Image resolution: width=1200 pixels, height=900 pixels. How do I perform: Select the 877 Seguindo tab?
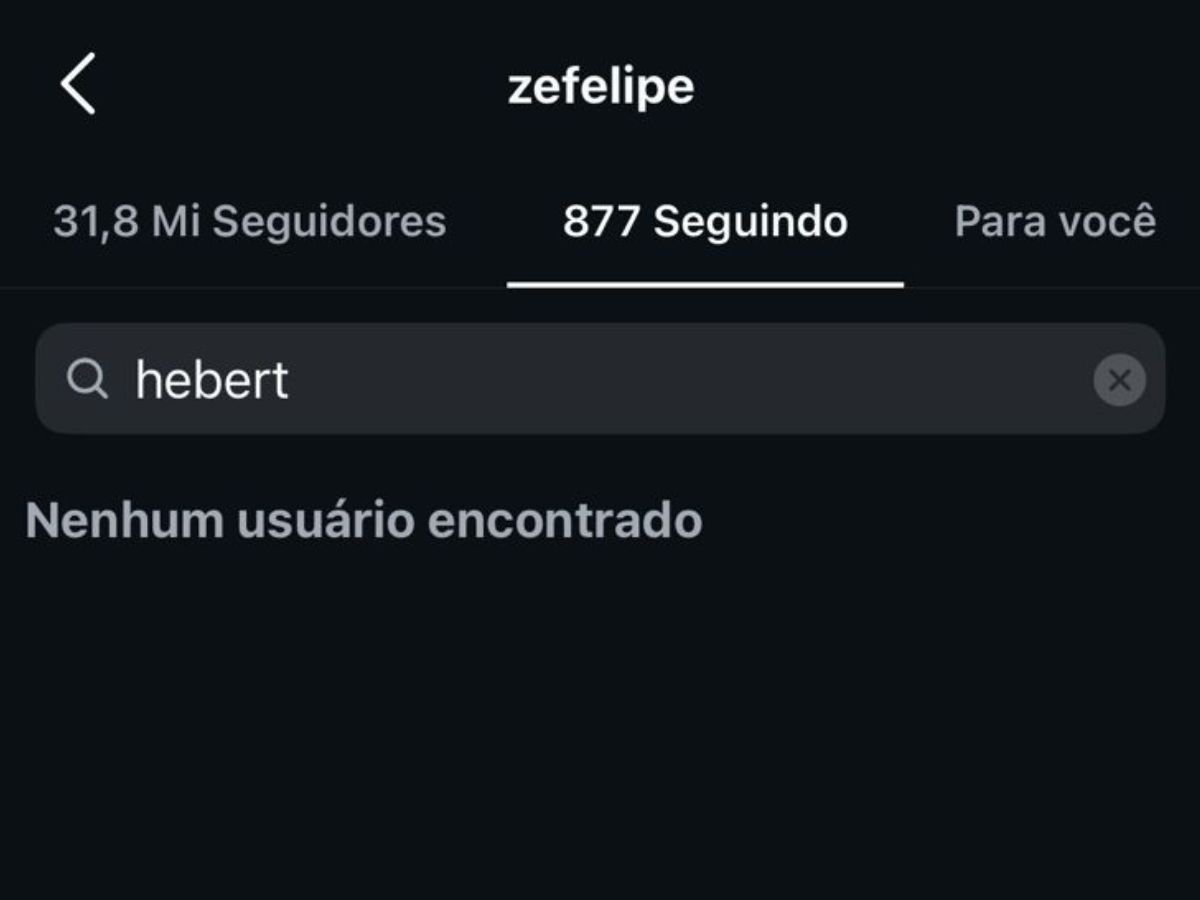click(x=705, y=221)
